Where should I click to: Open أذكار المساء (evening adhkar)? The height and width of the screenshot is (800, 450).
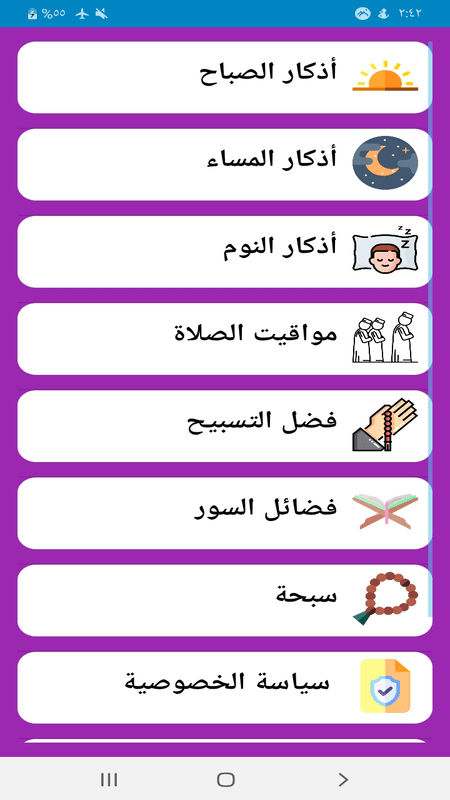coord(225,164)
